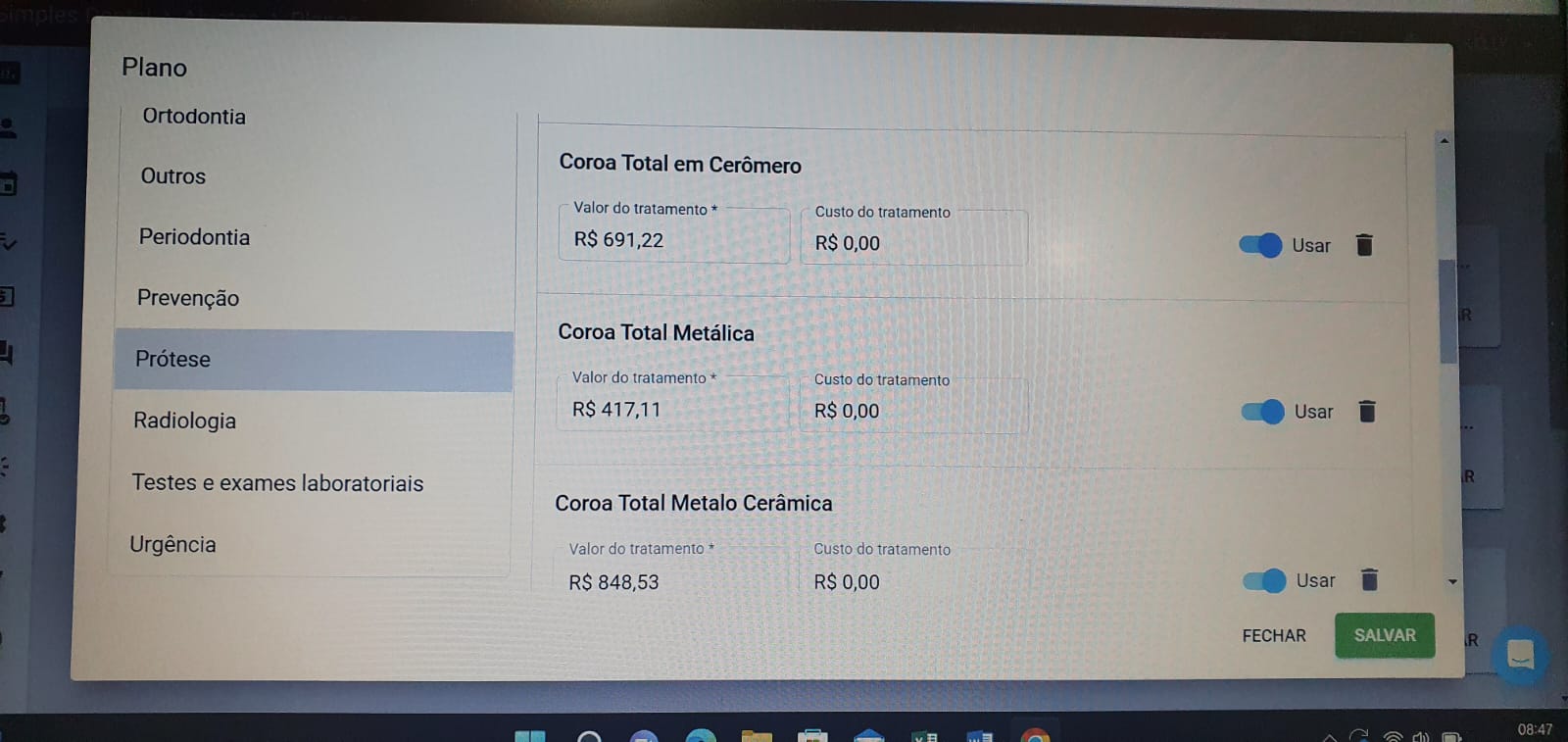Edit Valor do tratamento for Coroa Total em Cerômero
Image resolution: width=1568 pixels, height=742 pixels.
(x=673, y=240)
